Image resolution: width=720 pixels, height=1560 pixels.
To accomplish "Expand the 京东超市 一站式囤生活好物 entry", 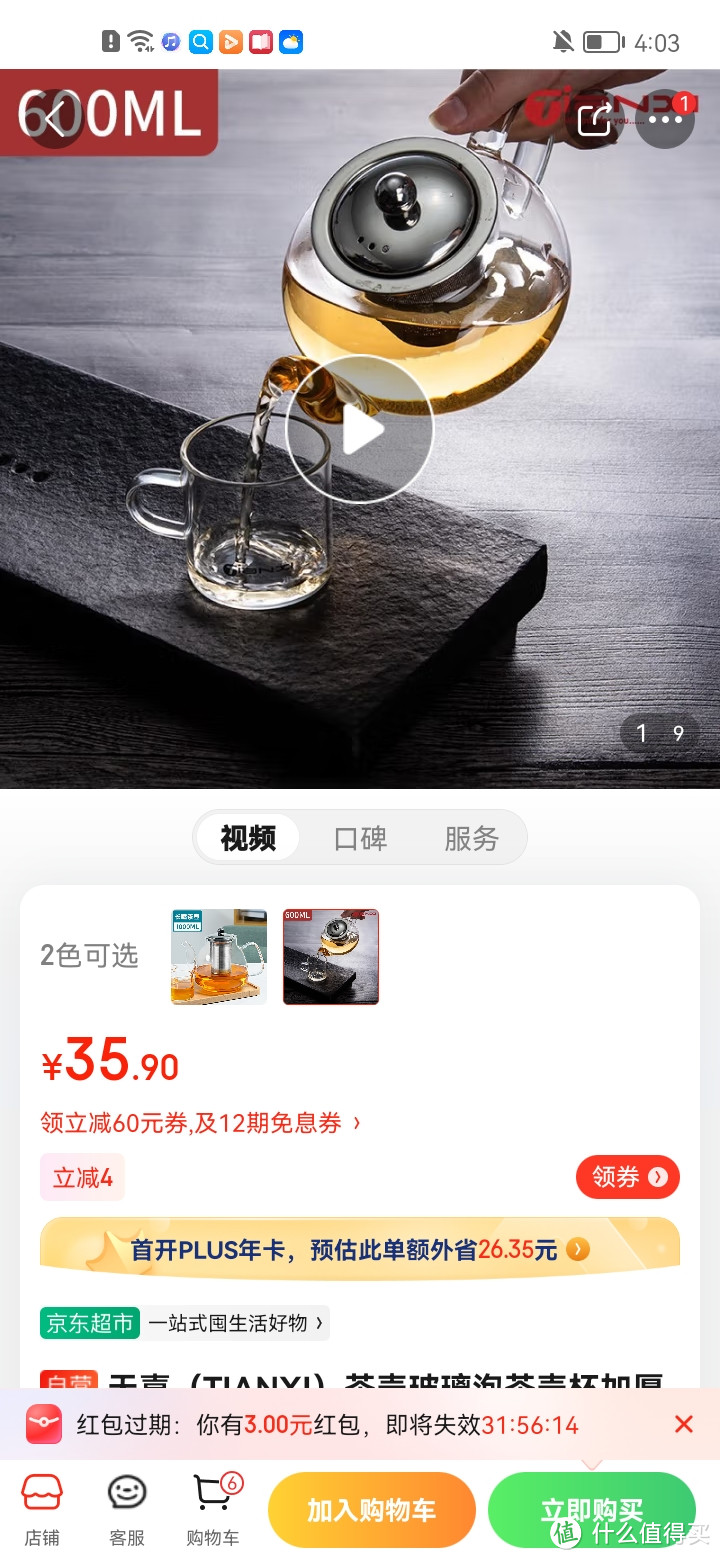I will 183,1322.
